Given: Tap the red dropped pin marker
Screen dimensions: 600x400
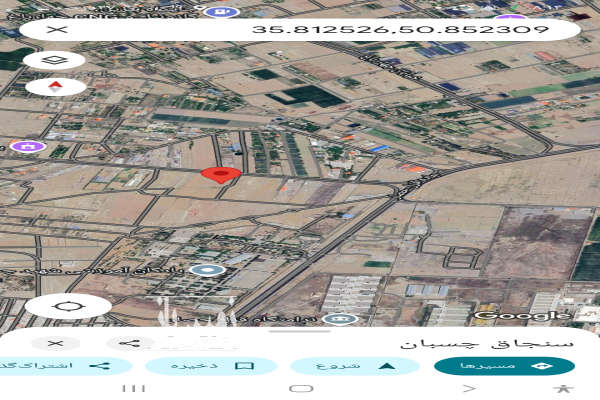Looking at the screenshot, I should [x=220, y=175].
